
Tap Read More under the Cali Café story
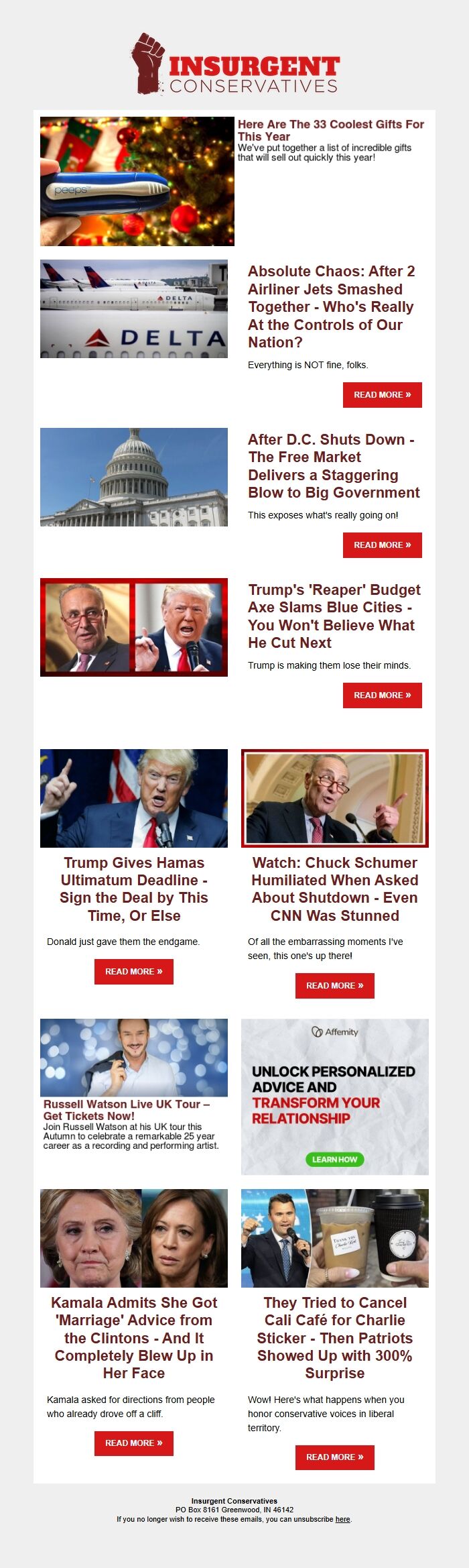tap(334, 1457)
